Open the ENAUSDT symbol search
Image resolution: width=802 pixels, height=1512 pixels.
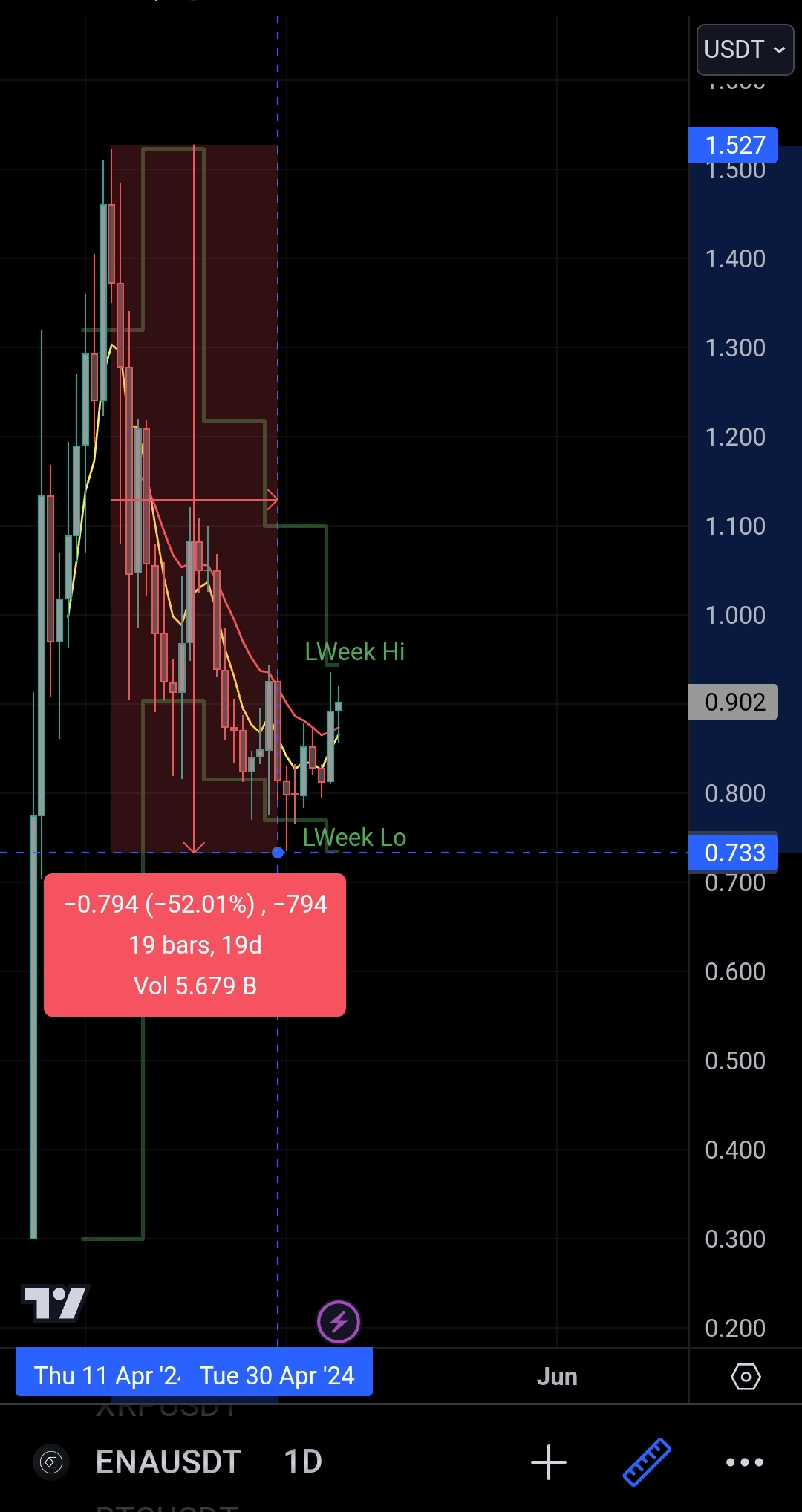[x=168, y=1462]
